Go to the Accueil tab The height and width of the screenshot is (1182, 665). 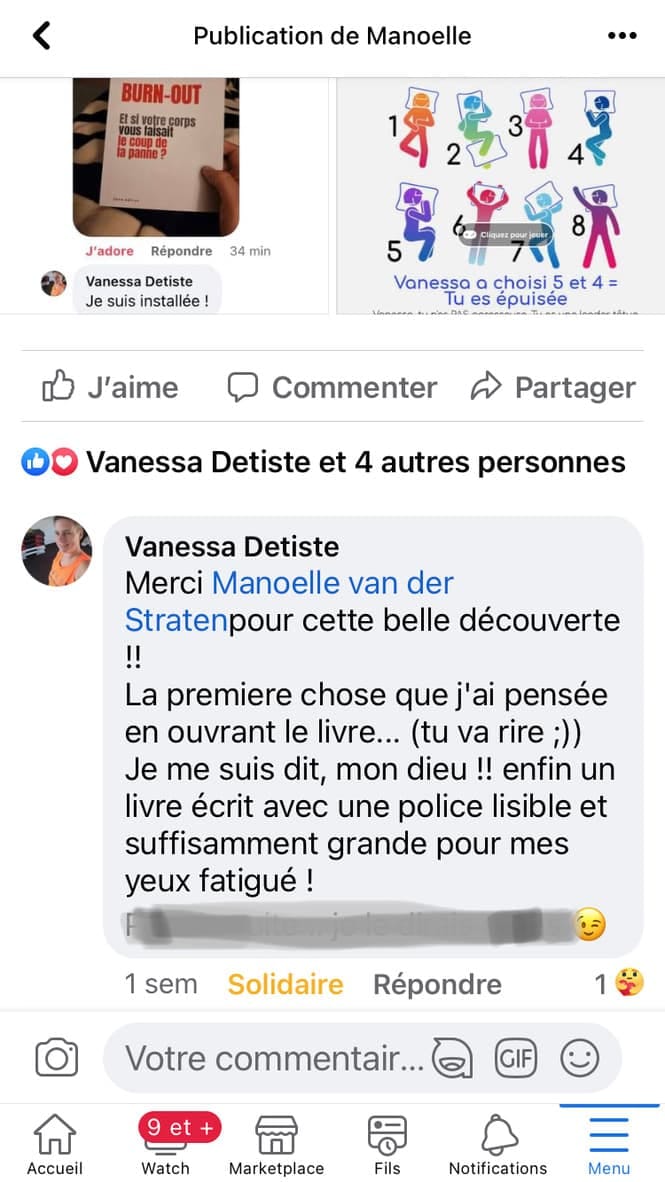click(55, 1145)
